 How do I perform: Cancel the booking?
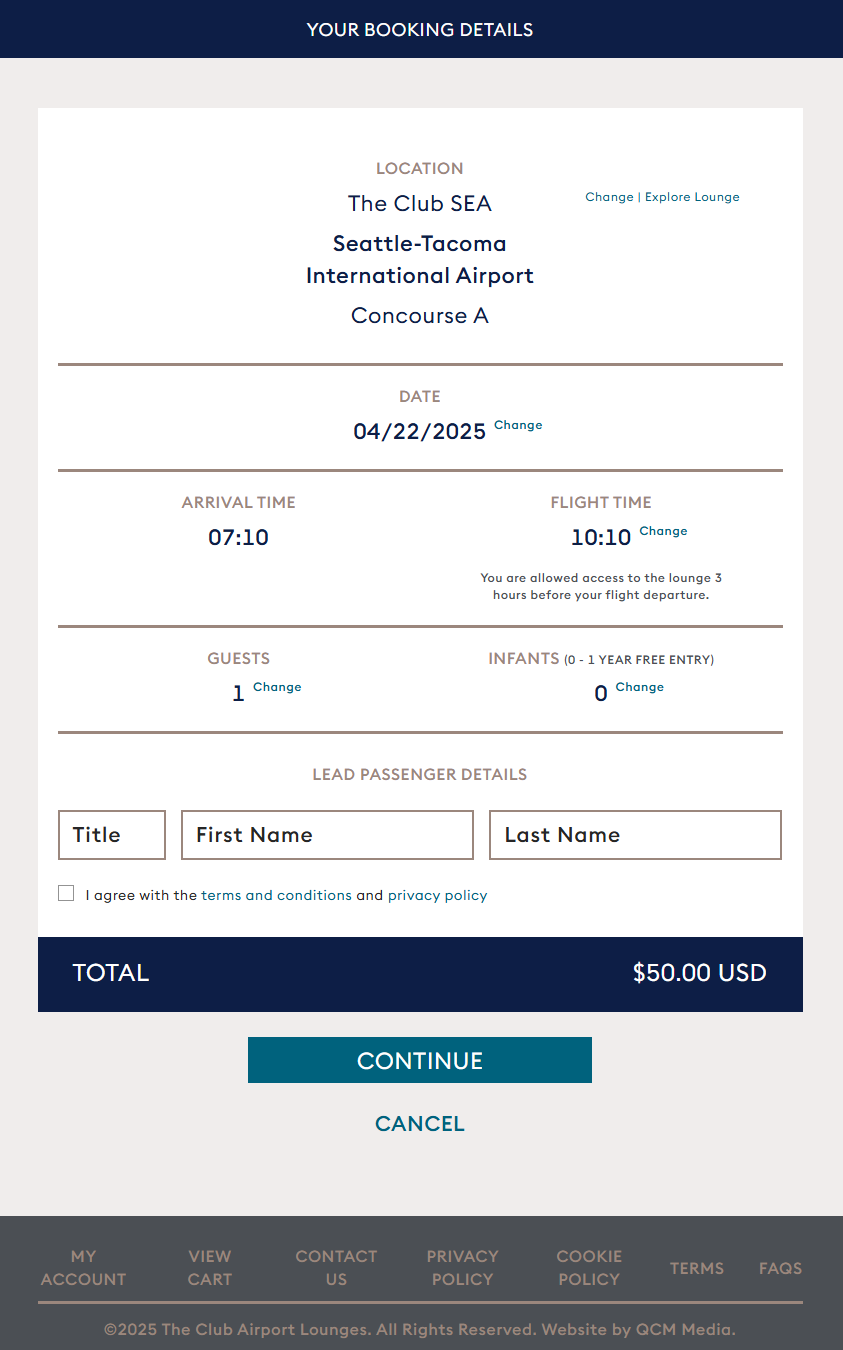[420, 1123]
